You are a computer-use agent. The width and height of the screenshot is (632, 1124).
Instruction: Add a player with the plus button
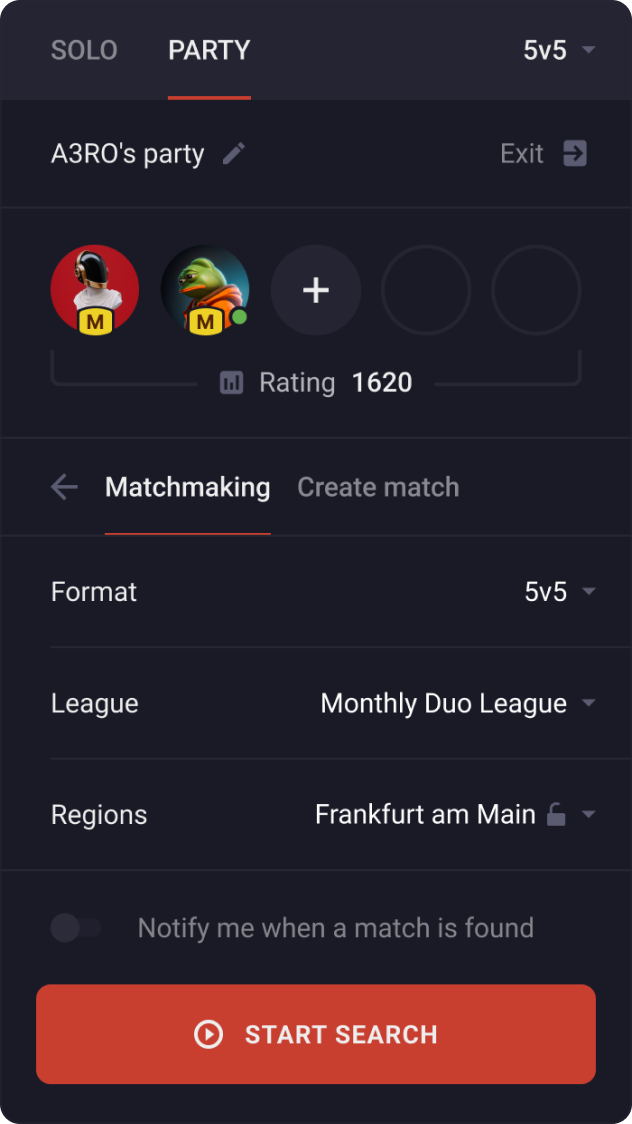[x=316, y=290]
